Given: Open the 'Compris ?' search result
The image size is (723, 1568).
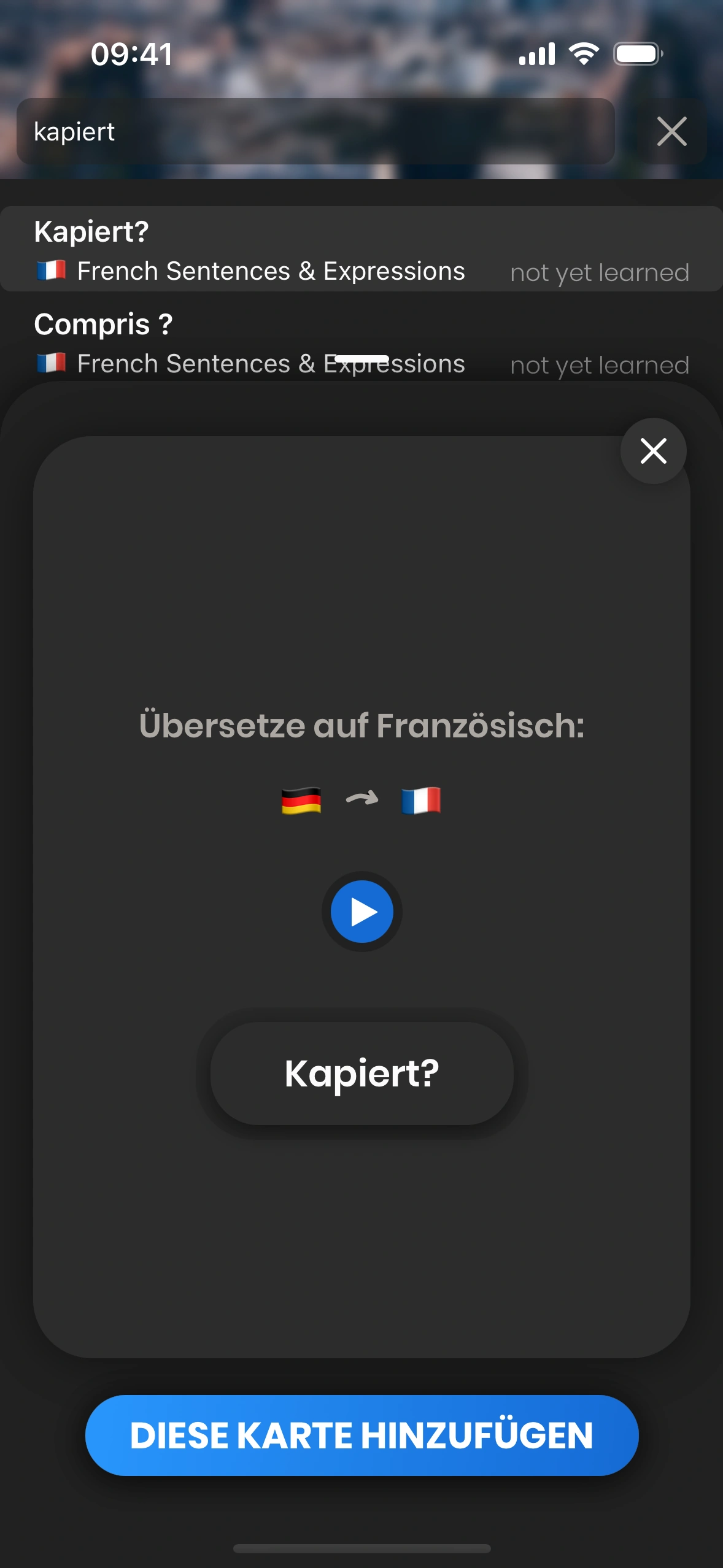Looking at the screenshot, I should (x=361, y=342).
